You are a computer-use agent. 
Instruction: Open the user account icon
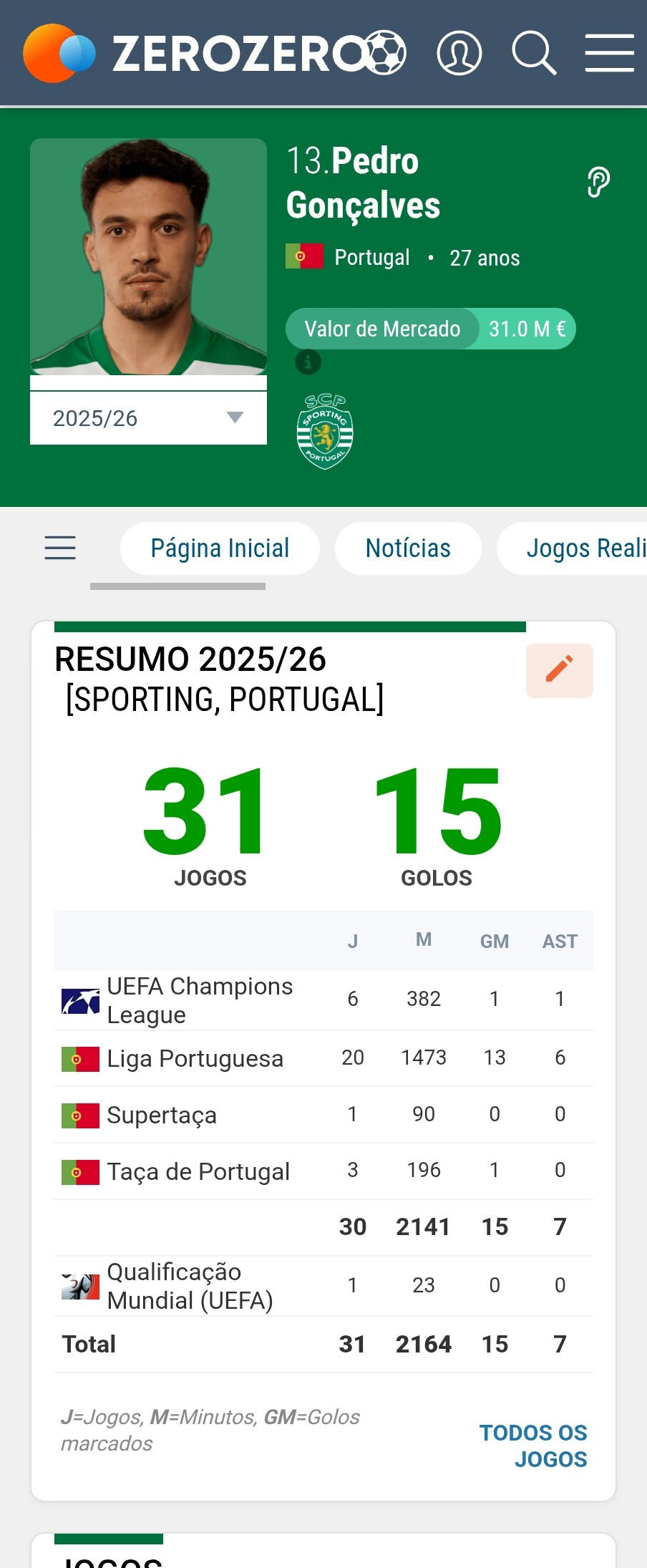coord(459,53)
